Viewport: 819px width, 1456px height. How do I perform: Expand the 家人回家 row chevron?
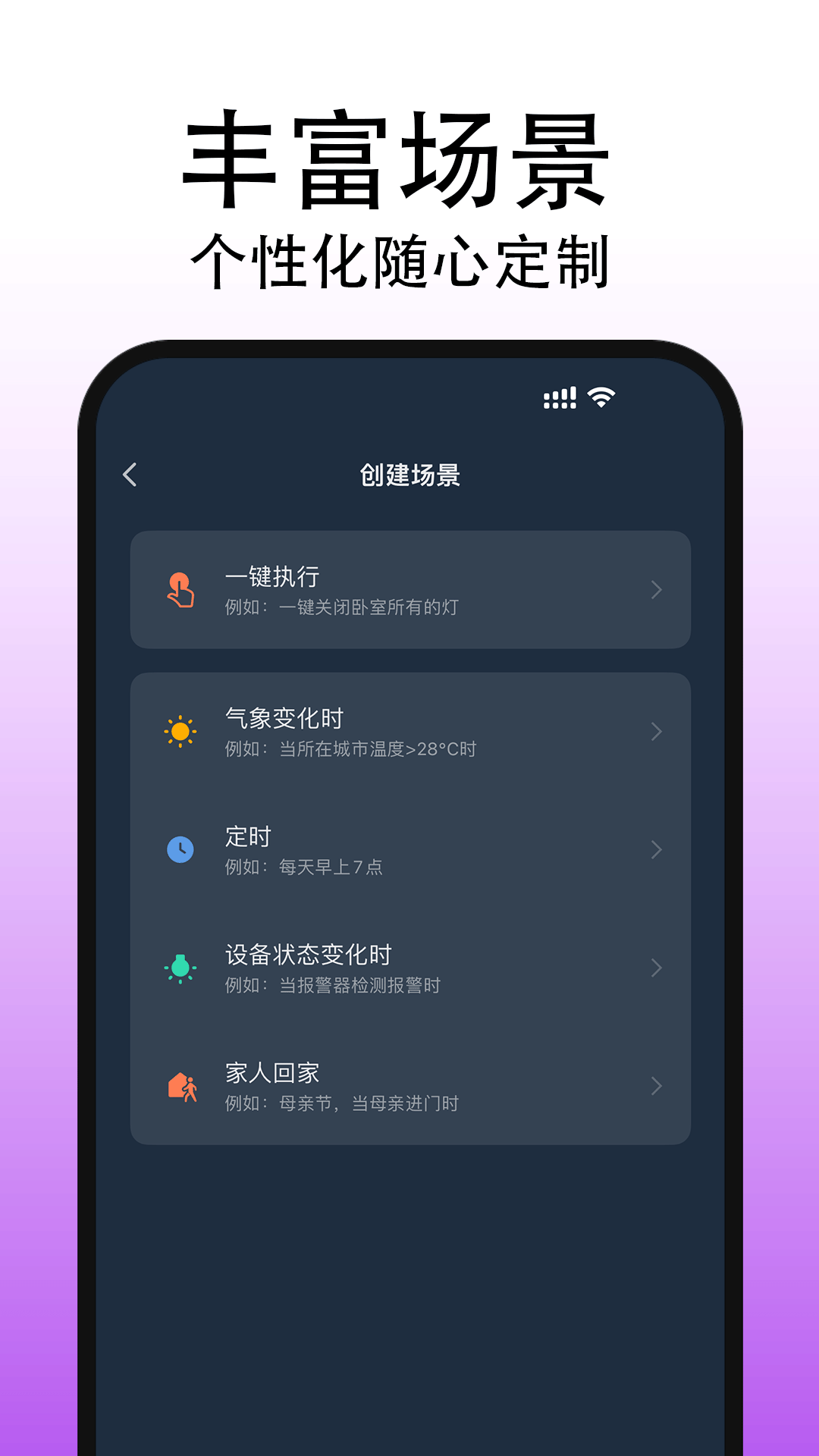pyautogui.click(x=655, y=1084)
